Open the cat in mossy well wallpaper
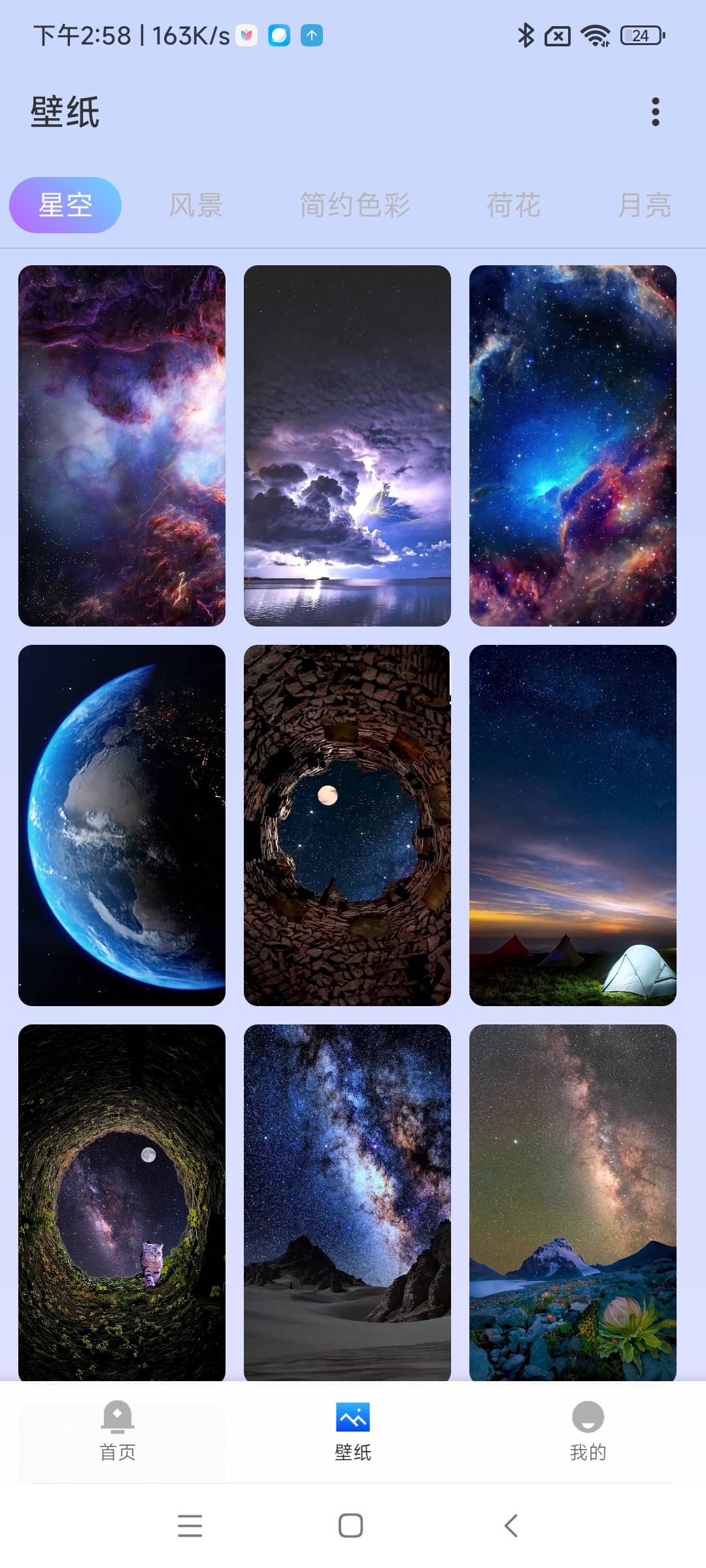The image size is (706, 1568). 122,1202
